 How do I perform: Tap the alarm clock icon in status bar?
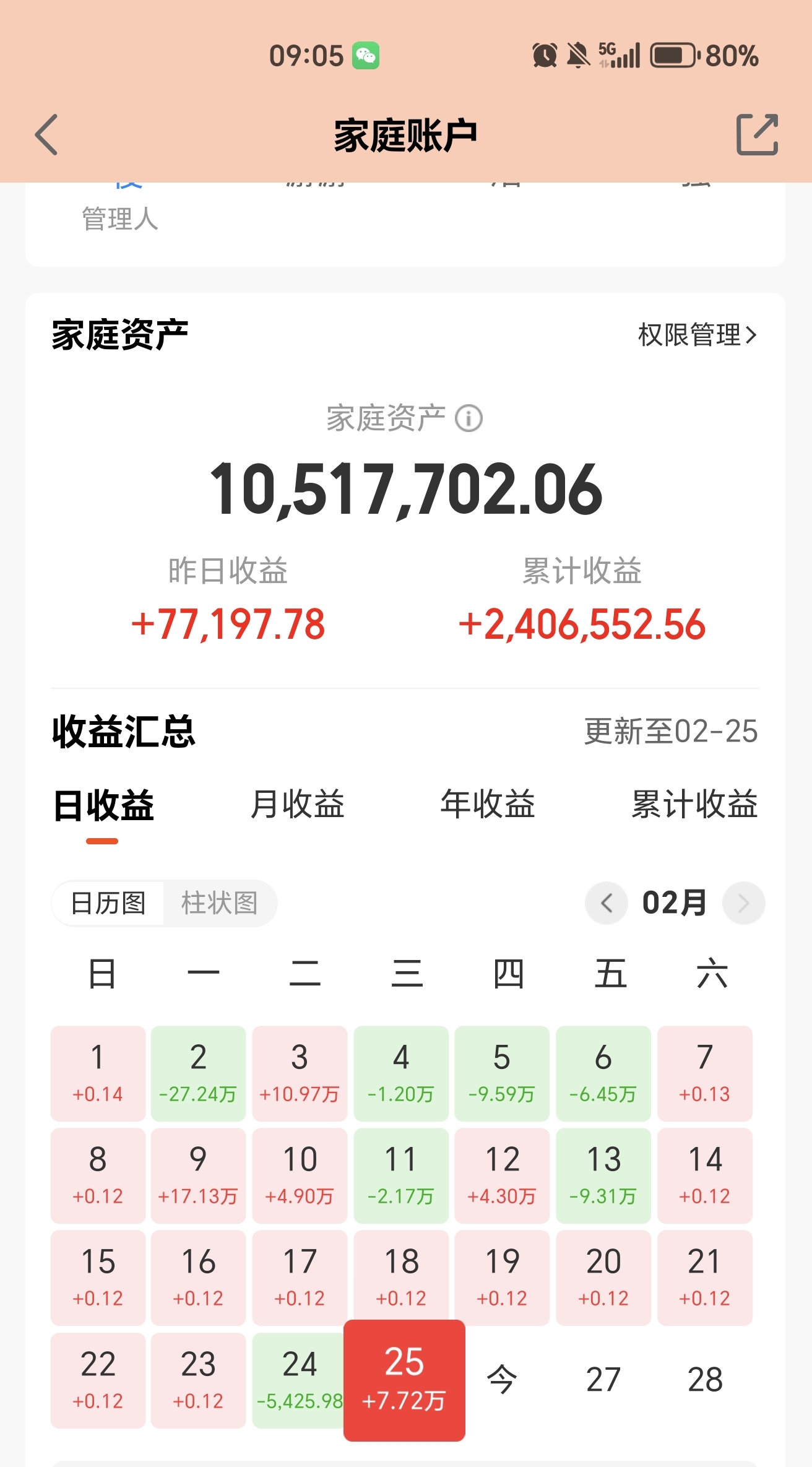coord(543,56)
